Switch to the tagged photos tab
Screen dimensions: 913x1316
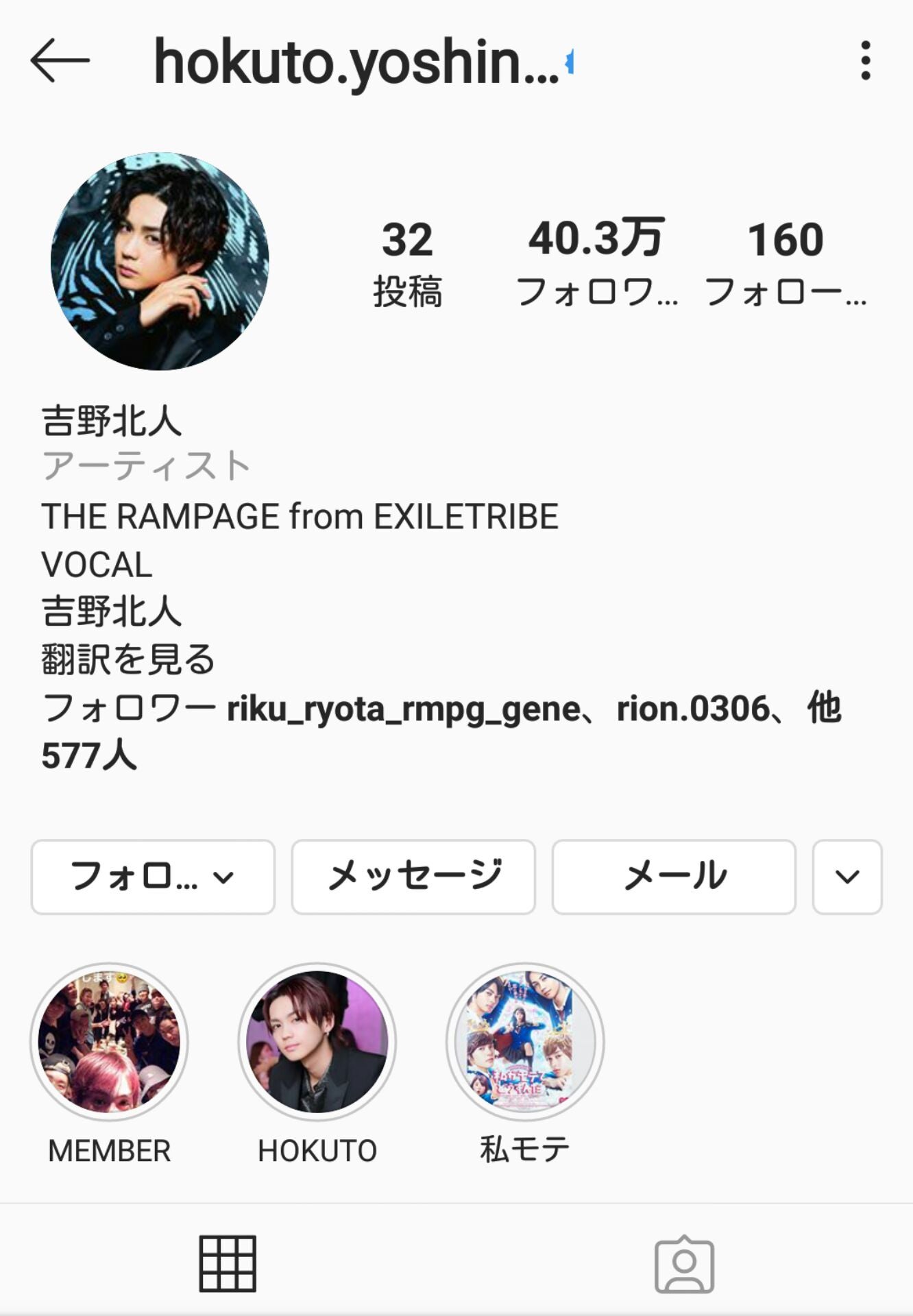pos(684,1263)
